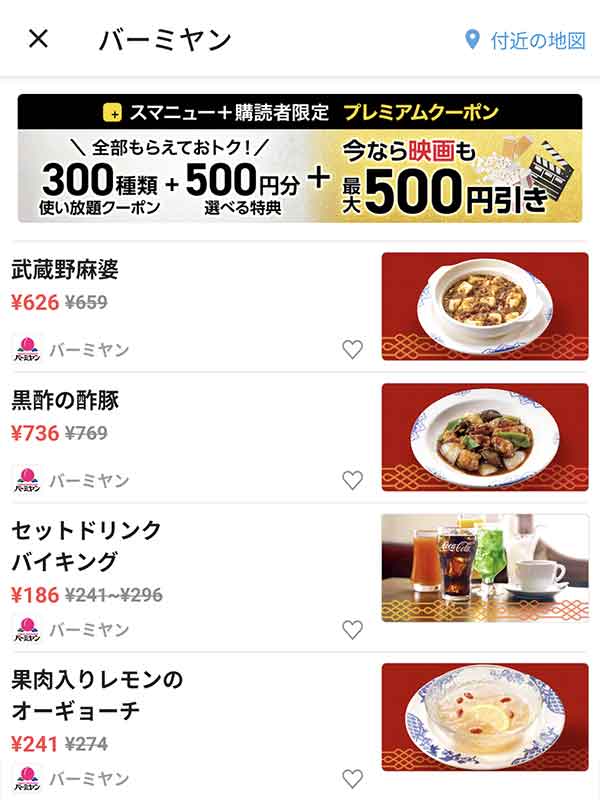This screenshot has width=600, height=800.
Task: Open the プレミアムクーポン banner
Action: 300,158
